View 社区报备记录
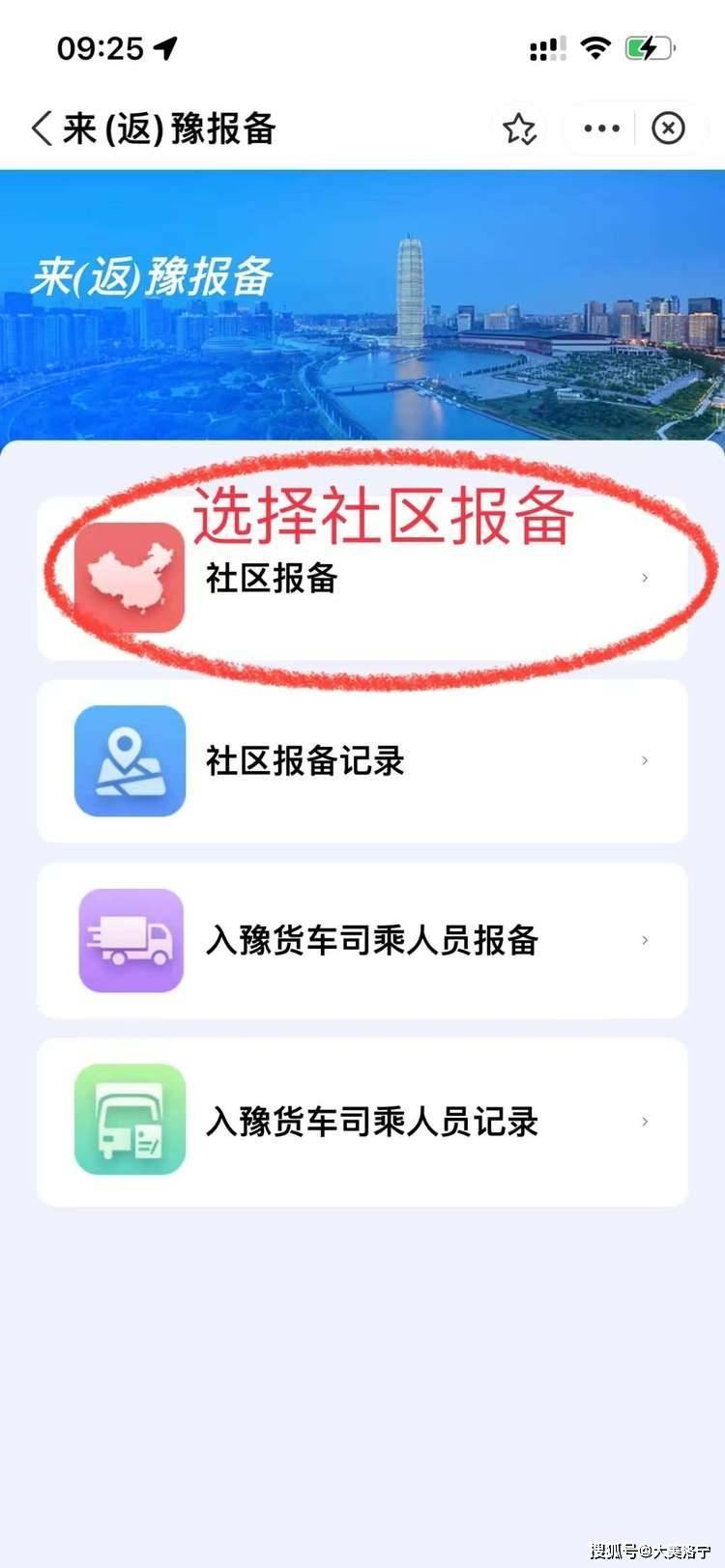Image resolution: width=725 pixels, height=1568 pixels. click(x=362, y=761)
